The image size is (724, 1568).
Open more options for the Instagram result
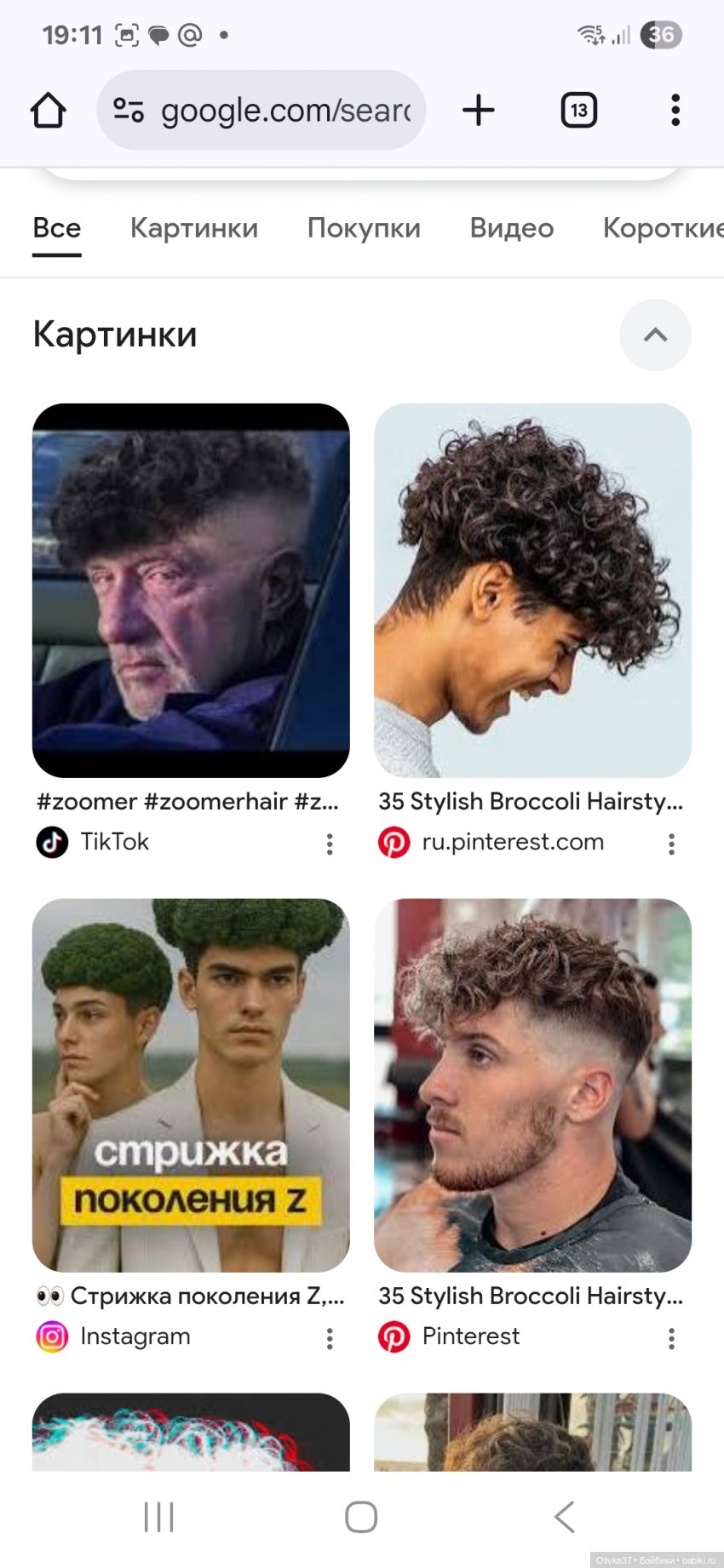coord(330,1339)
